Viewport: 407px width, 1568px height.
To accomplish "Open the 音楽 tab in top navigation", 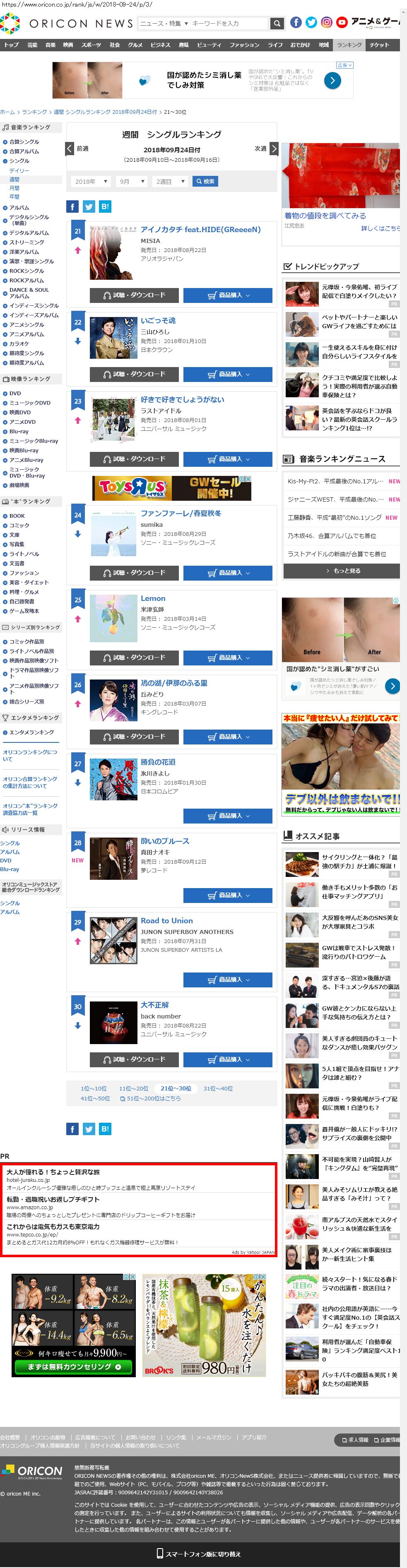I will (x=51, y=45).
